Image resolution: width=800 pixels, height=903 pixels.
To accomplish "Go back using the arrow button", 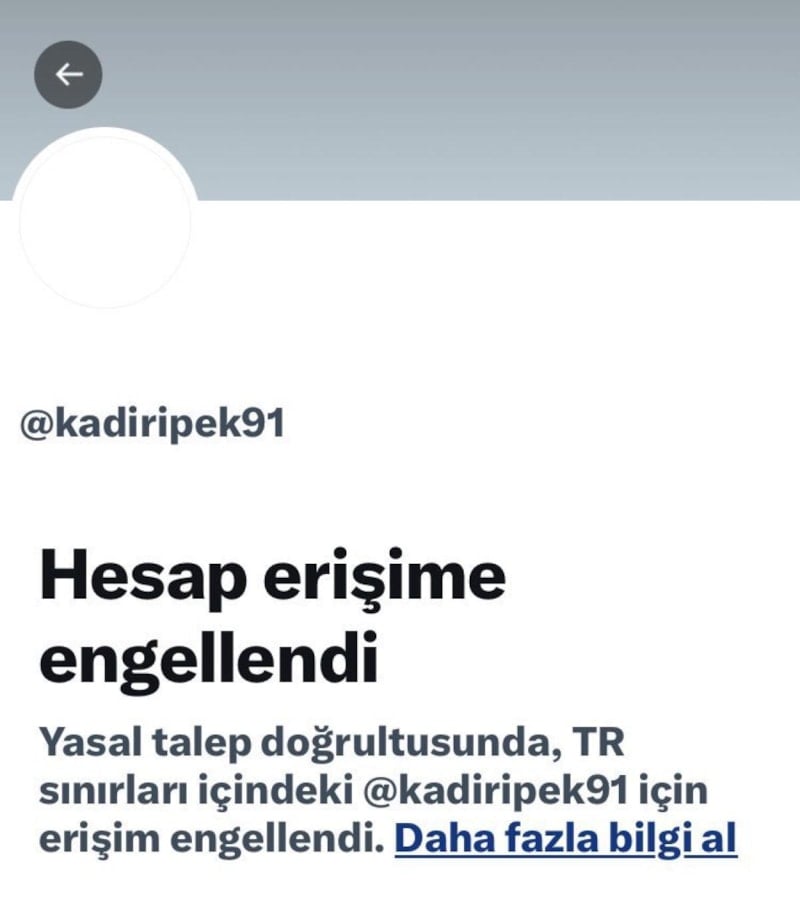I will click(68, 74).
